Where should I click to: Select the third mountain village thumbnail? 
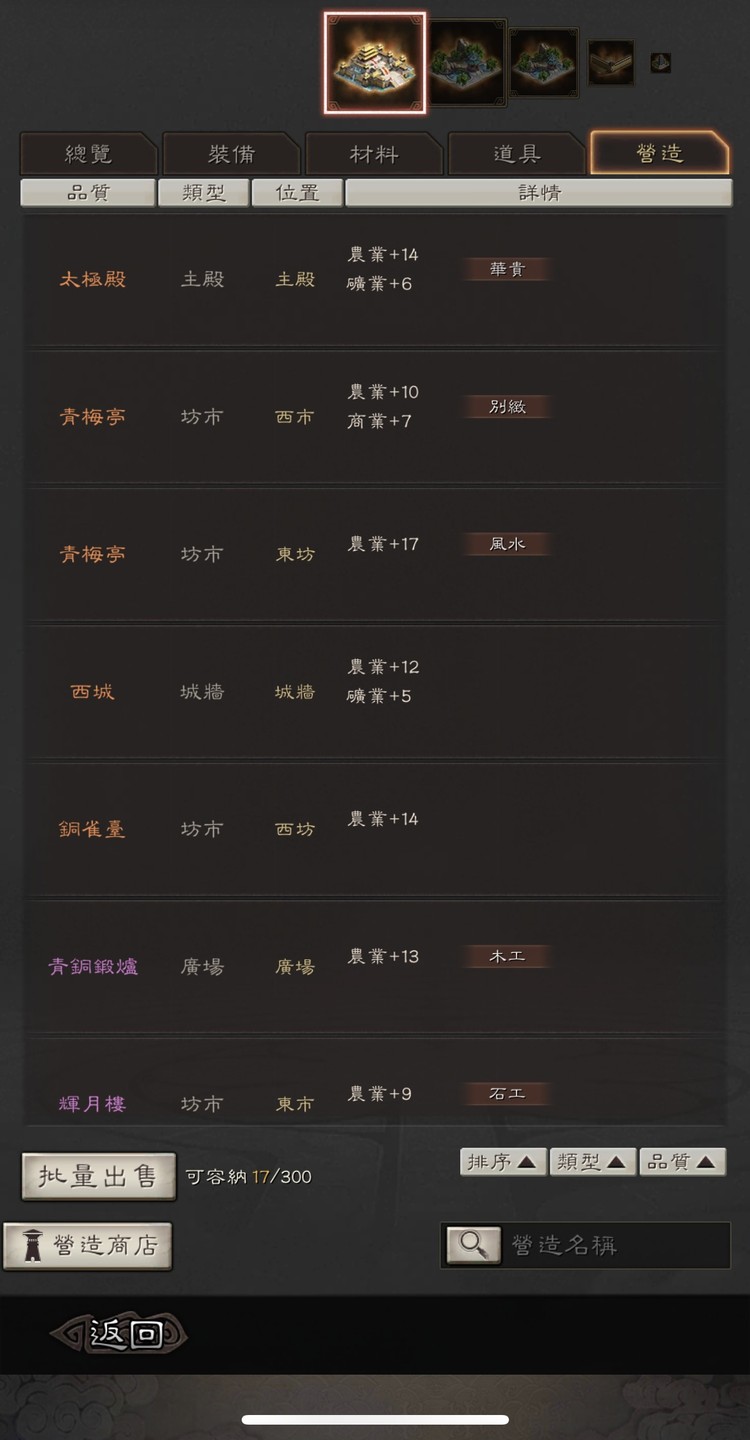pyautogui.click(x=543, y=62)
